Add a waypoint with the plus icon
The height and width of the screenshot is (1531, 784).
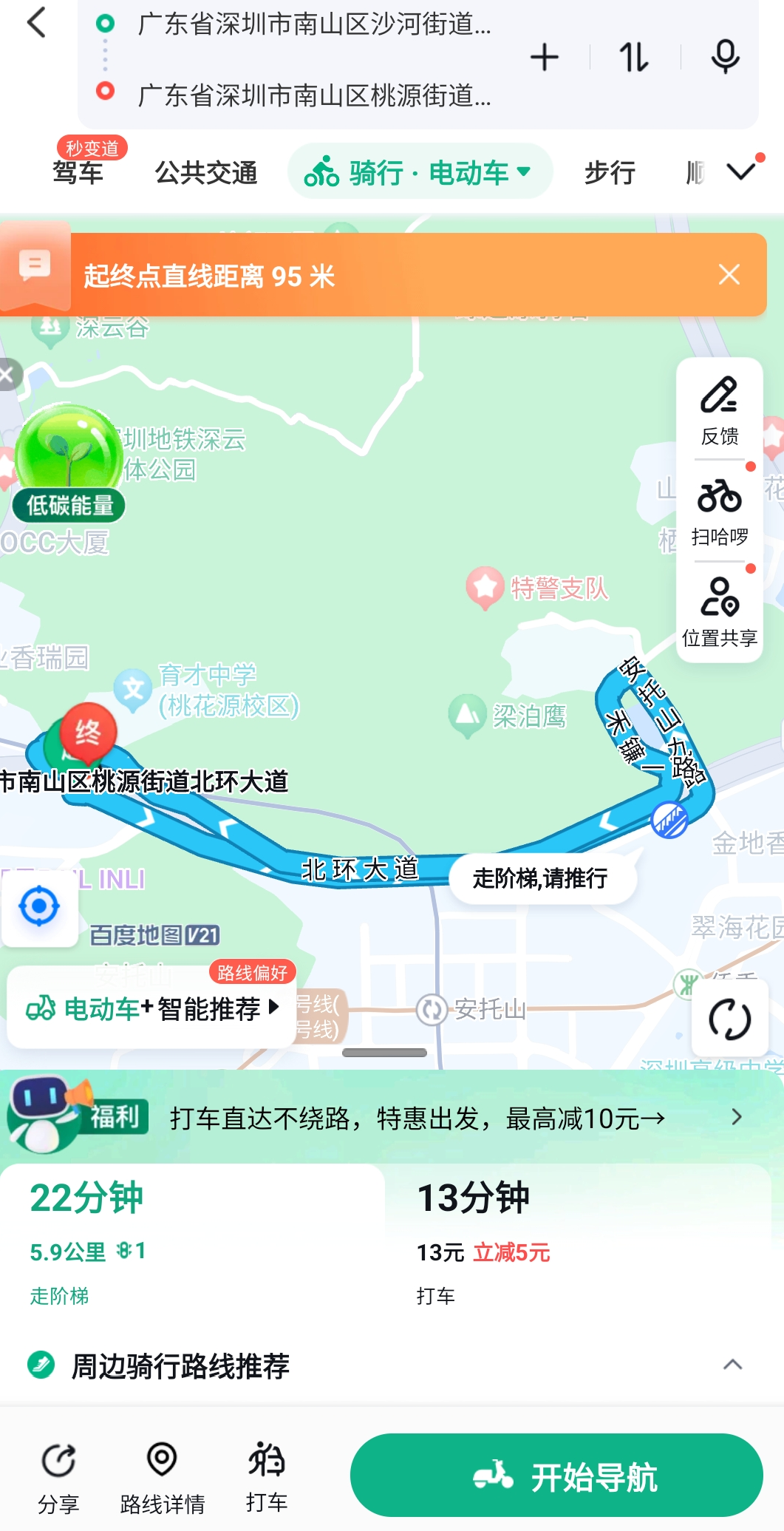[x=545, y=58]
